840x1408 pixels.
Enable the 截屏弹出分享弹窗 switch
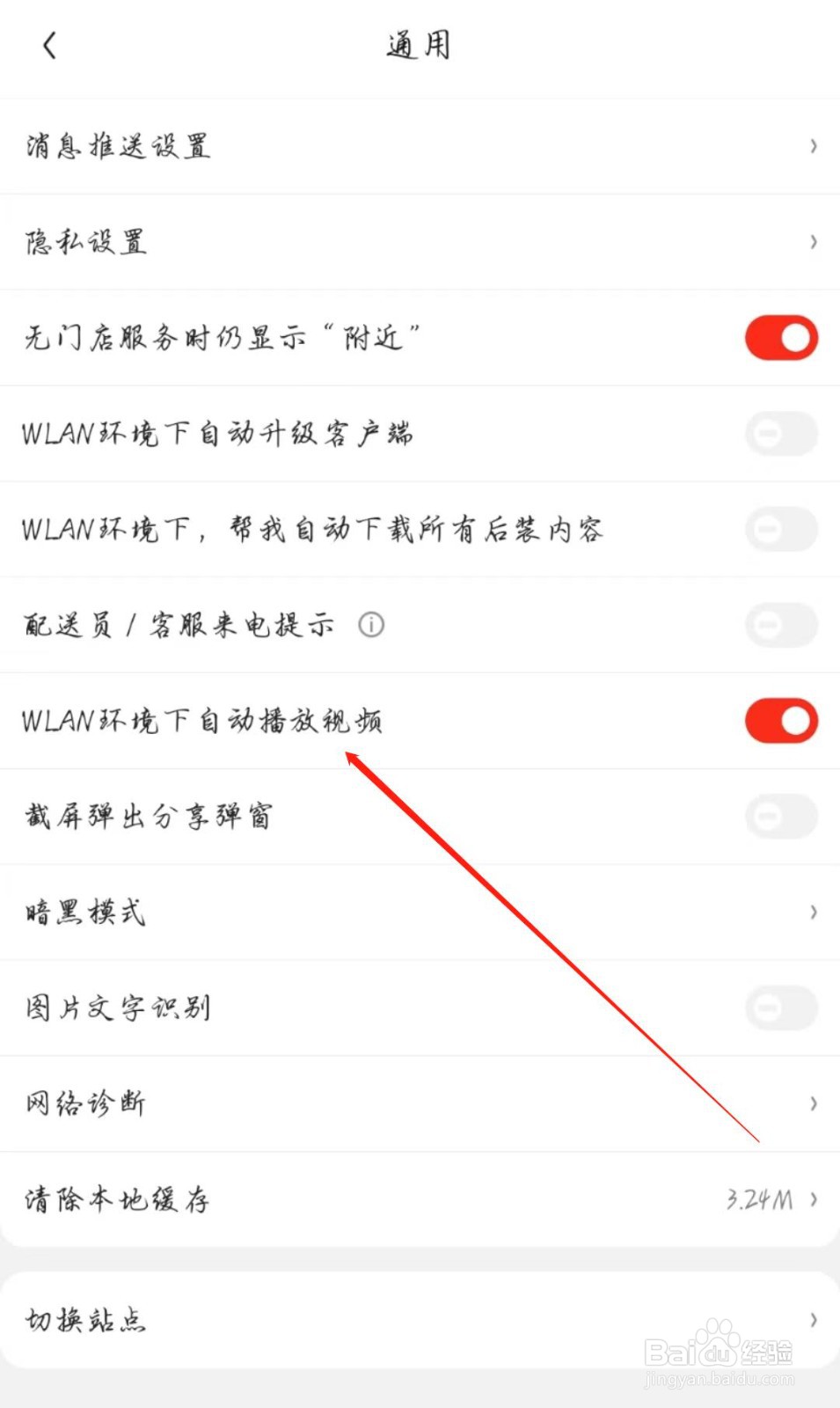780,816
